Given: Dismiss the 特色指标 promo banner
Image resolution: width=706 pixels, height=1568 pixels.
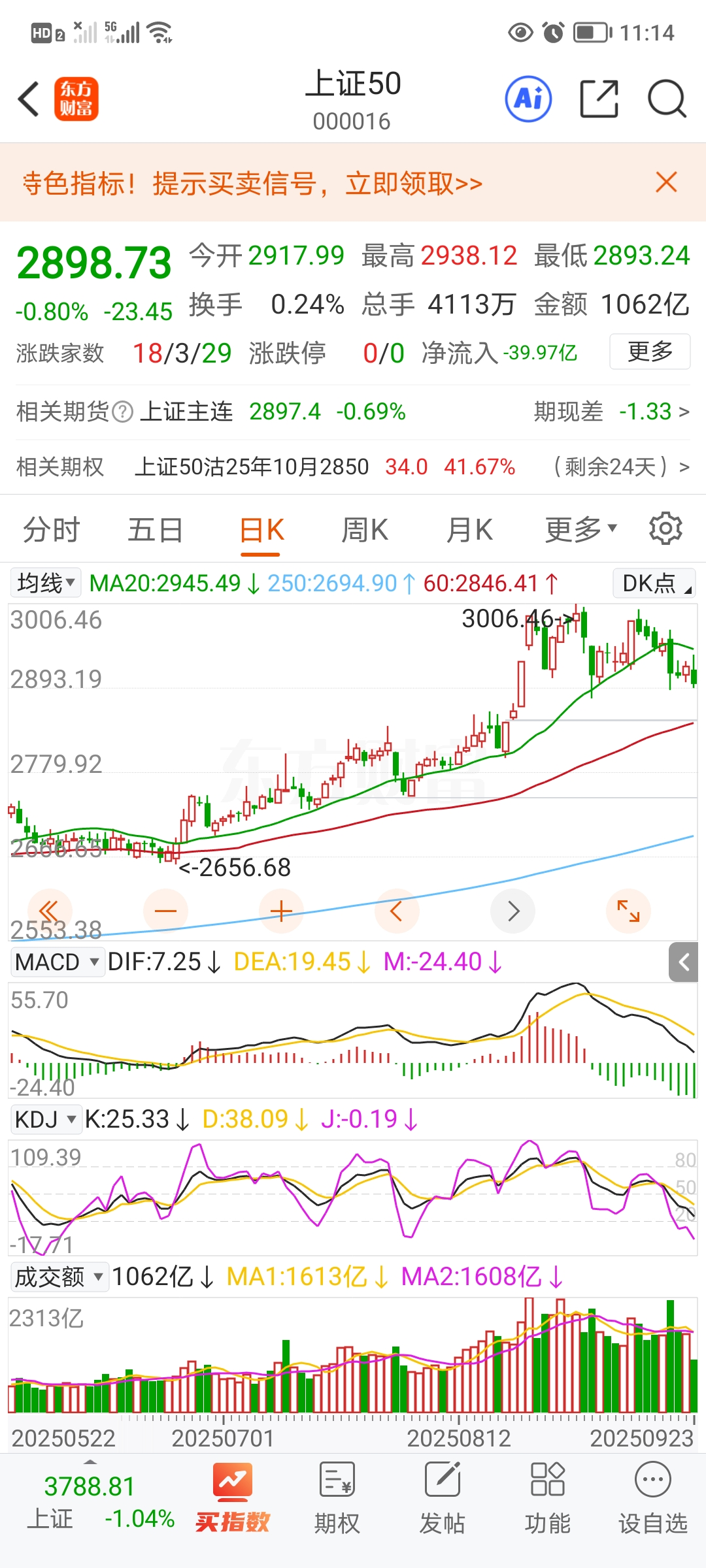Looking at the screenshot, I should click(666, 182).
